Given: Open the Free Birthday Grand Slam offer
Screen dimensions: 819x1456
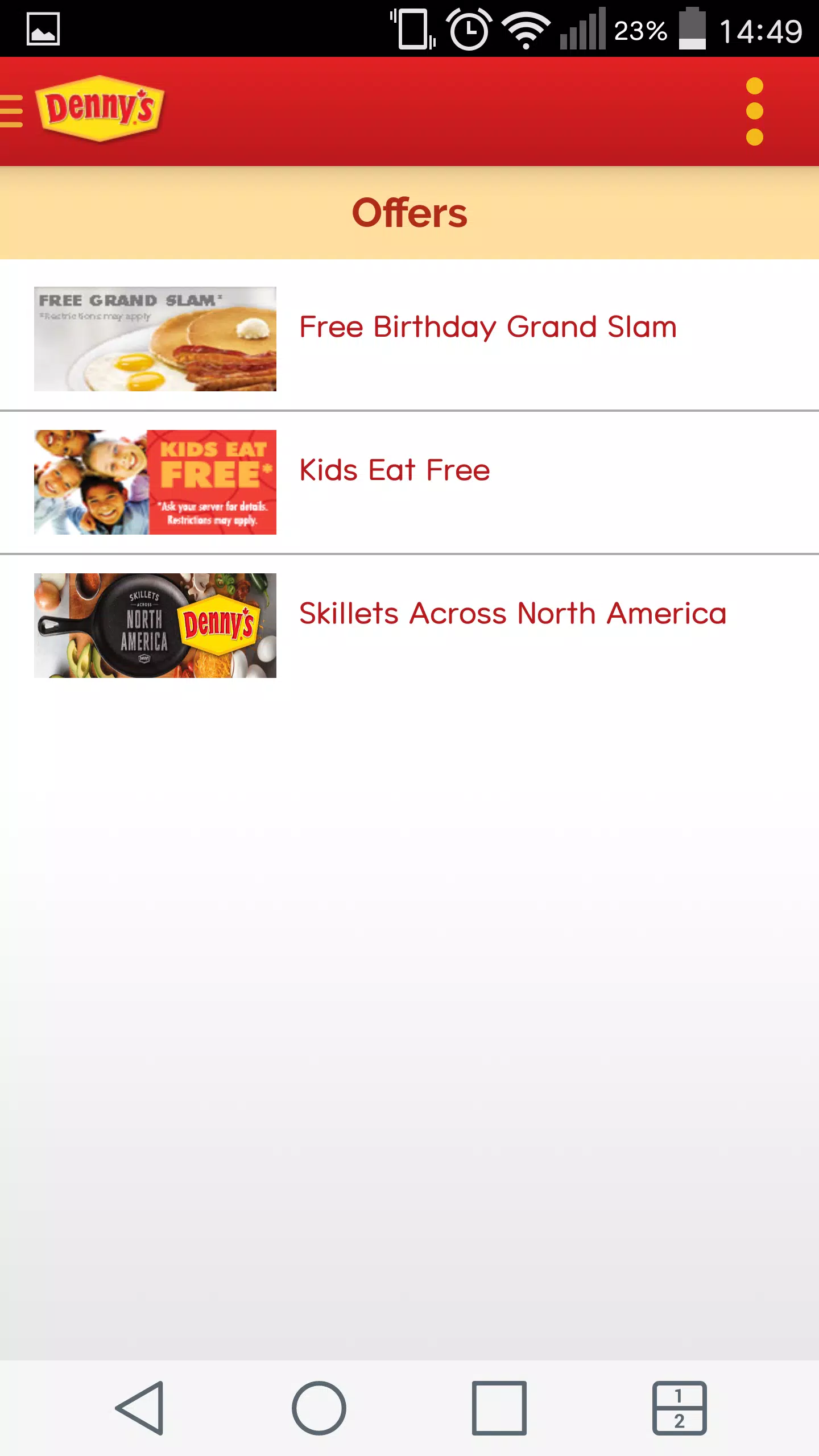Looking at the screenshot, I should [487, 328].
